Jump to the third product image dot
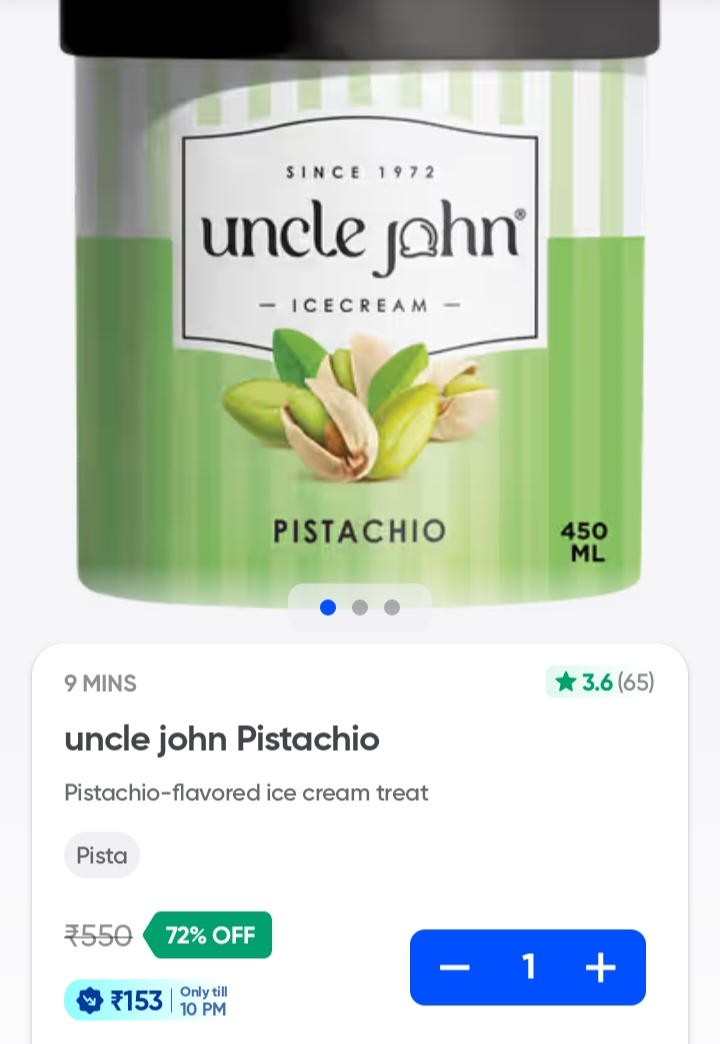The width and height of the screenshot is (720, 1044). click(392, 607)
